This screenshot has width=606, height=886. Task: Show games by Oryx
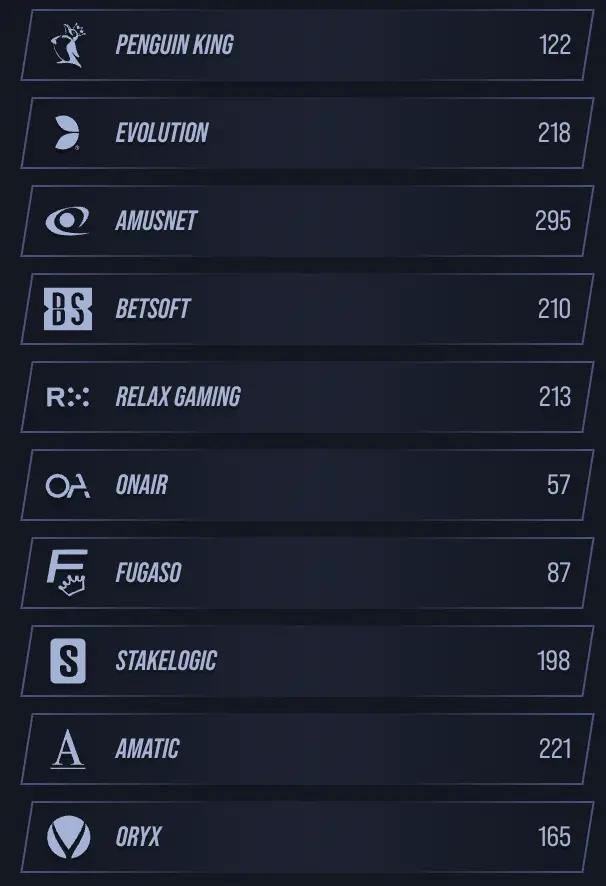click(305, 837)
